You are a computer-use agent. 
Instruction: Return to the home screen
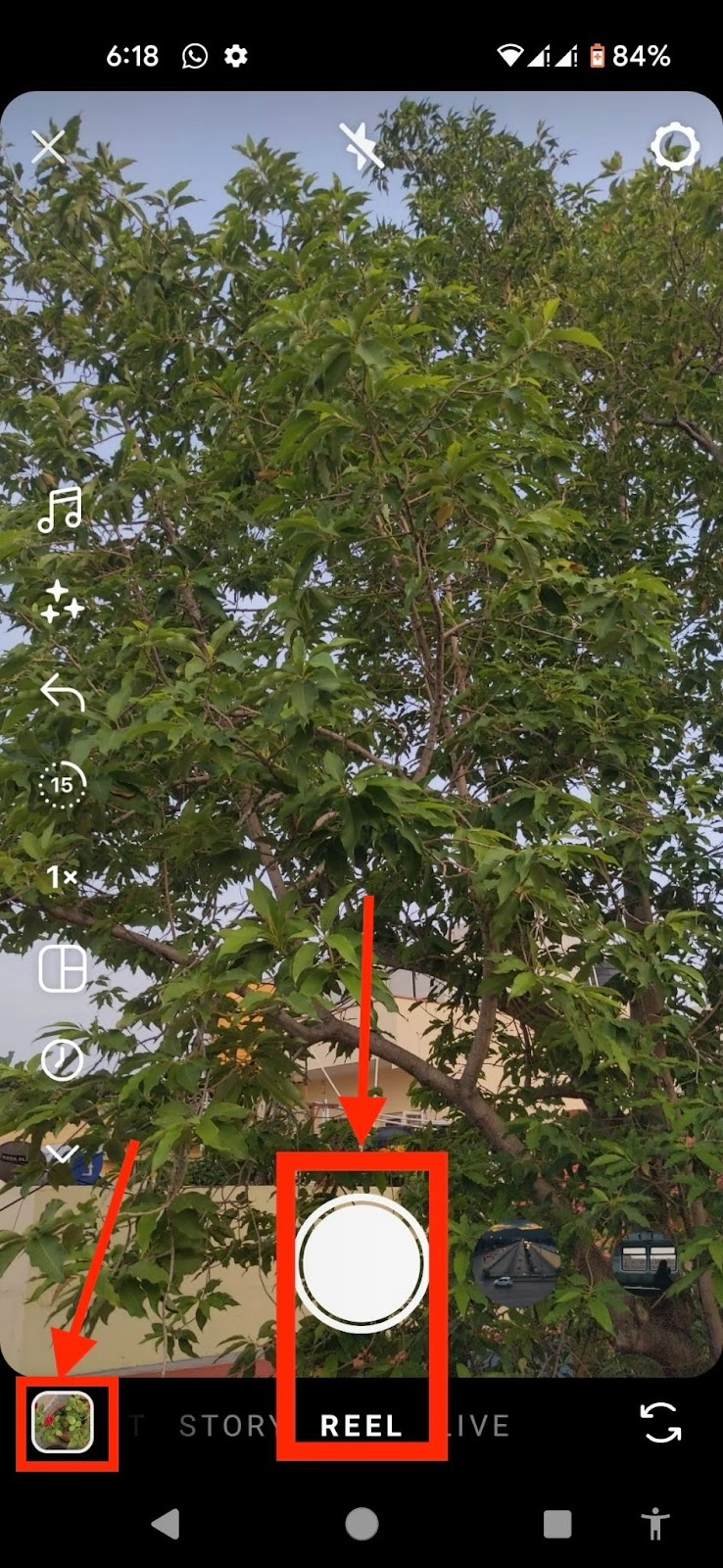point(361,1524)
